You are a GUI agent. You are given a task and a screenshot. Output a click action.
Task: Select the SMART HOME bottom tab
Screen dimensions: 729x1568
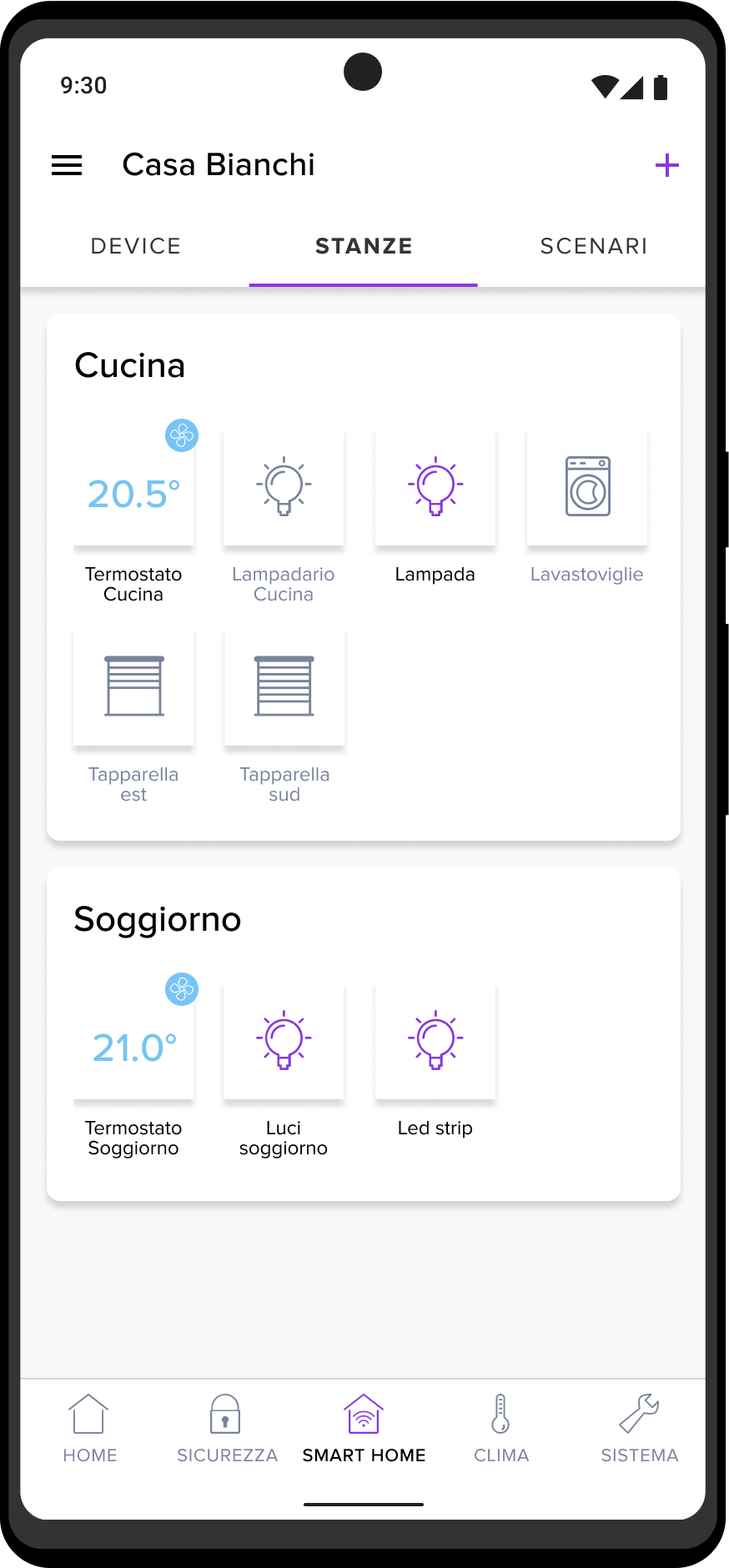[364, 1430]
